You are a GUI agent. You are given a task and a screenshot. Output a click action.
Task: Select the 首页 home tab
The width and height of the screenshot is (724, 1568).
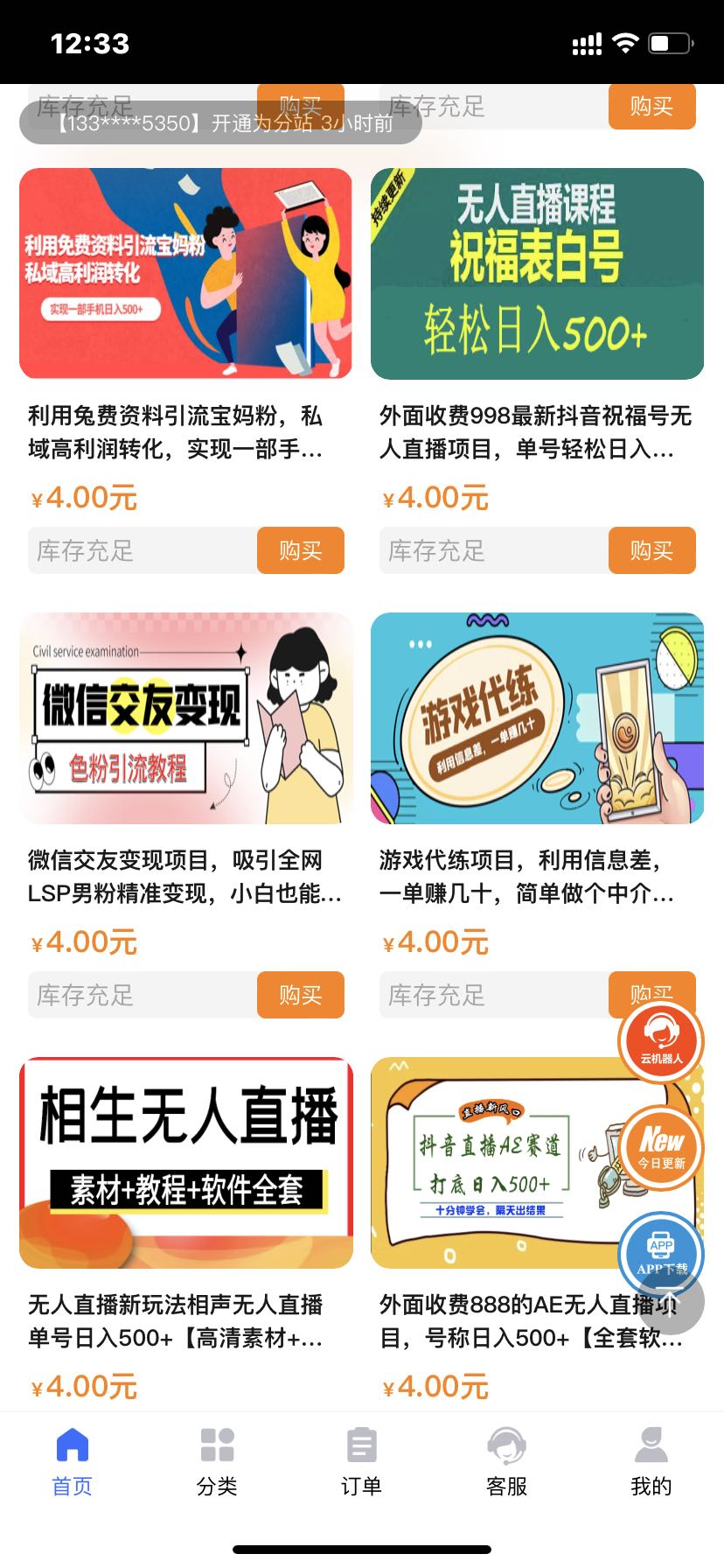pos(72,1461)
